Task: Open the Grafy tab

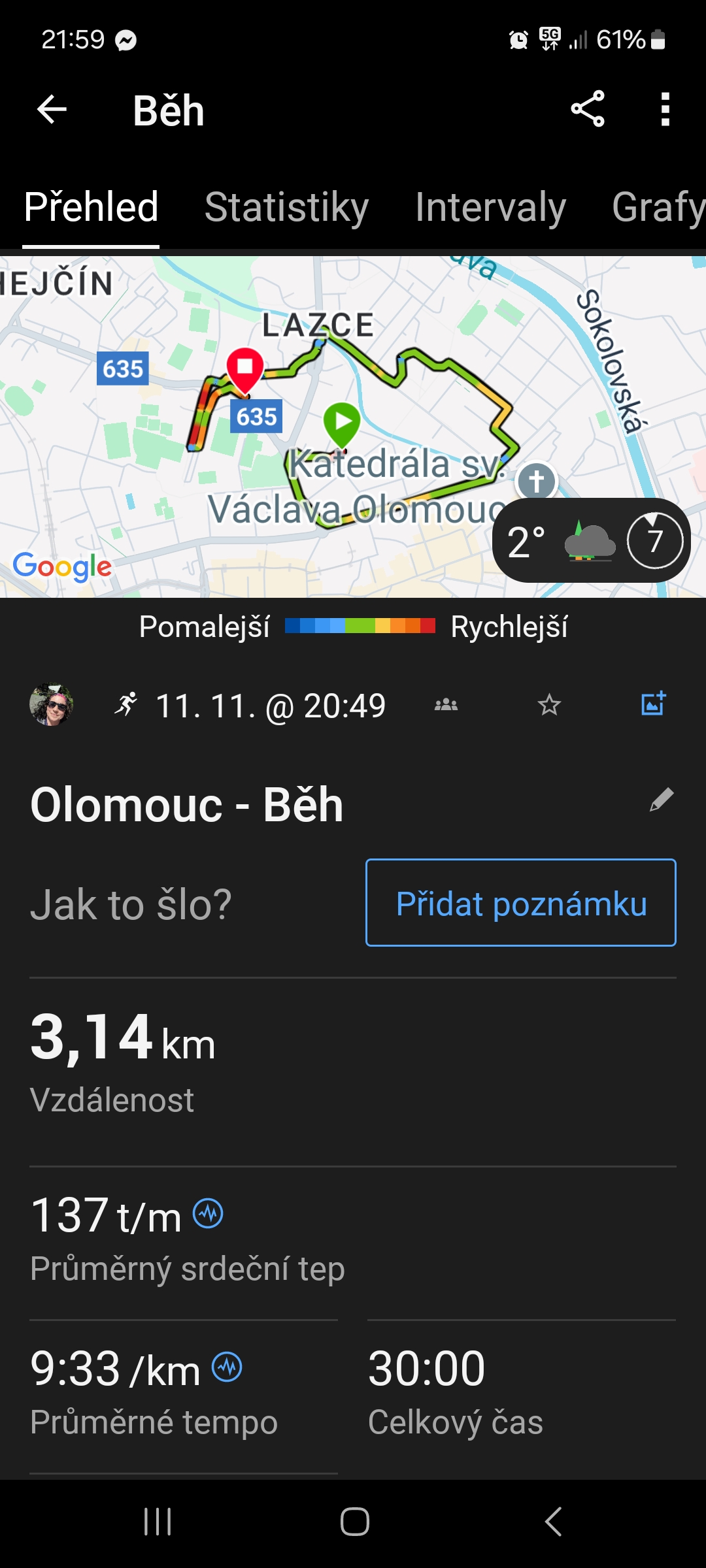Action: [657, 208]
